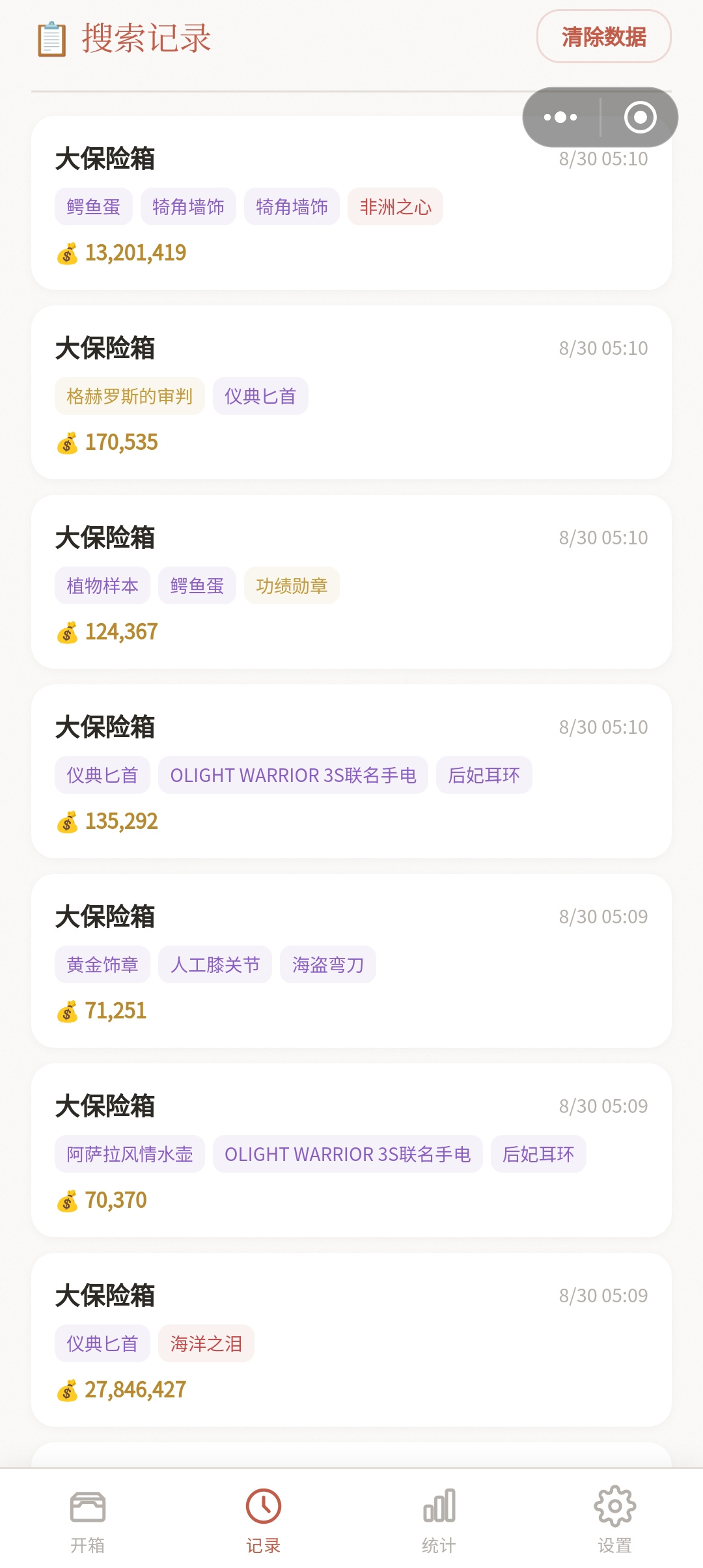View the record worth 71,251

351,961
